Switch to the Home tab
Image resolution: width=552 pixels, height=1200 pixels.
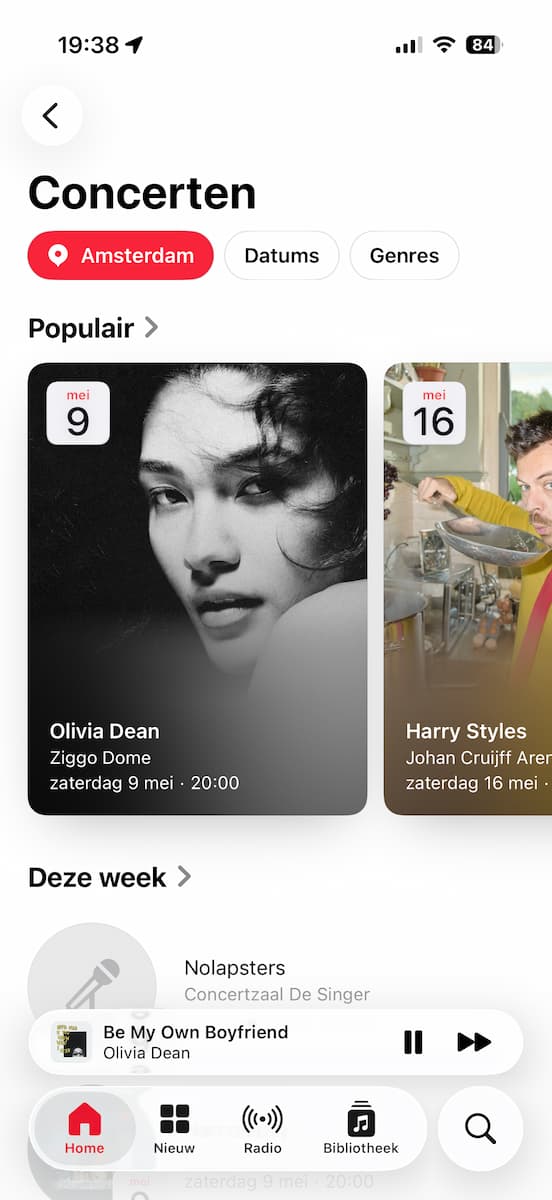click(x=84, y=1129)
